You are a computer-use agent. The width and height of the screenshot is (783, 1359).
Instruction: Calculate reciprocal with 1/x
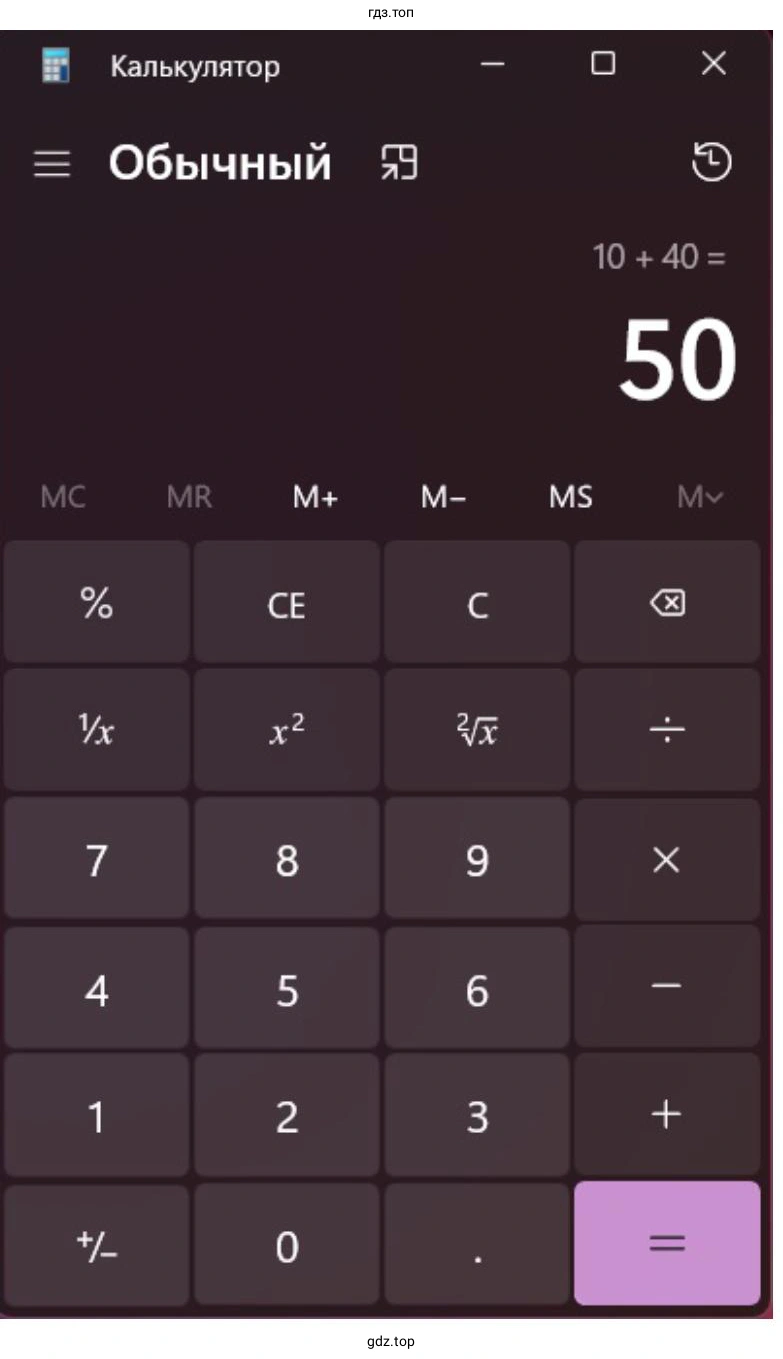tap(97, 732)
